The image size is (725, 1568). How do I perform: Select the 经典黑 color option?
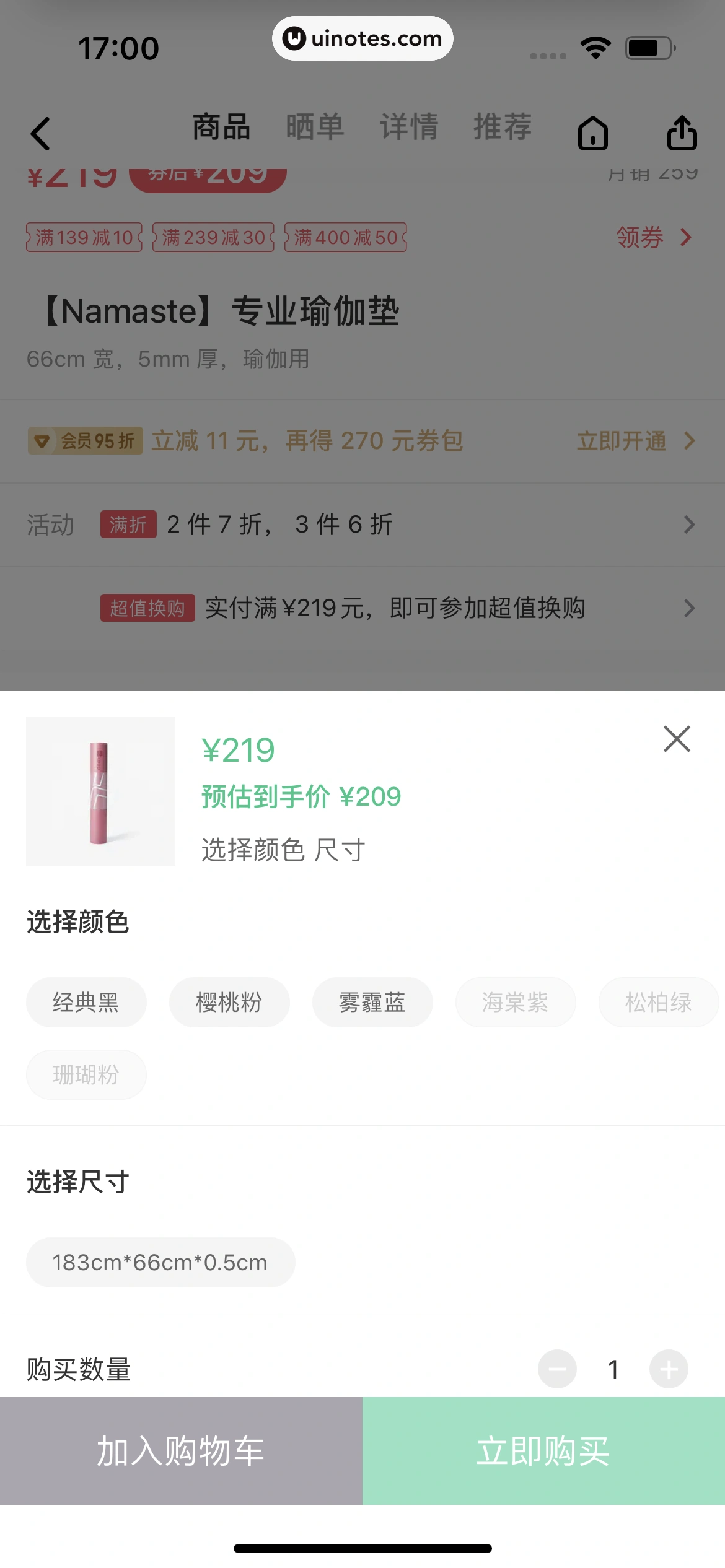coord(86,1002)
